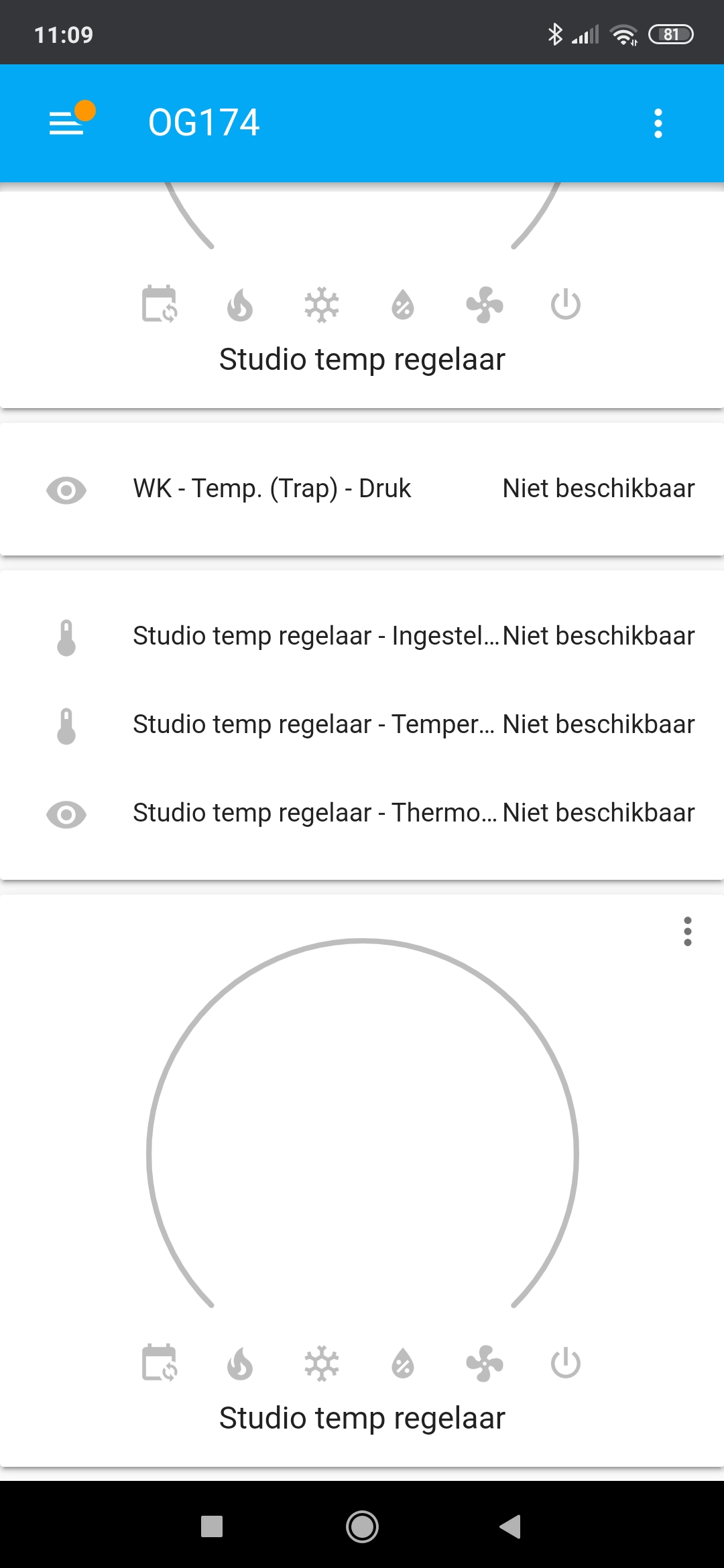Select schedule mode on the full-dial thermostat card
Image resolution: width=724 pixels, height=1568 pixels.
pos(160,1364)
